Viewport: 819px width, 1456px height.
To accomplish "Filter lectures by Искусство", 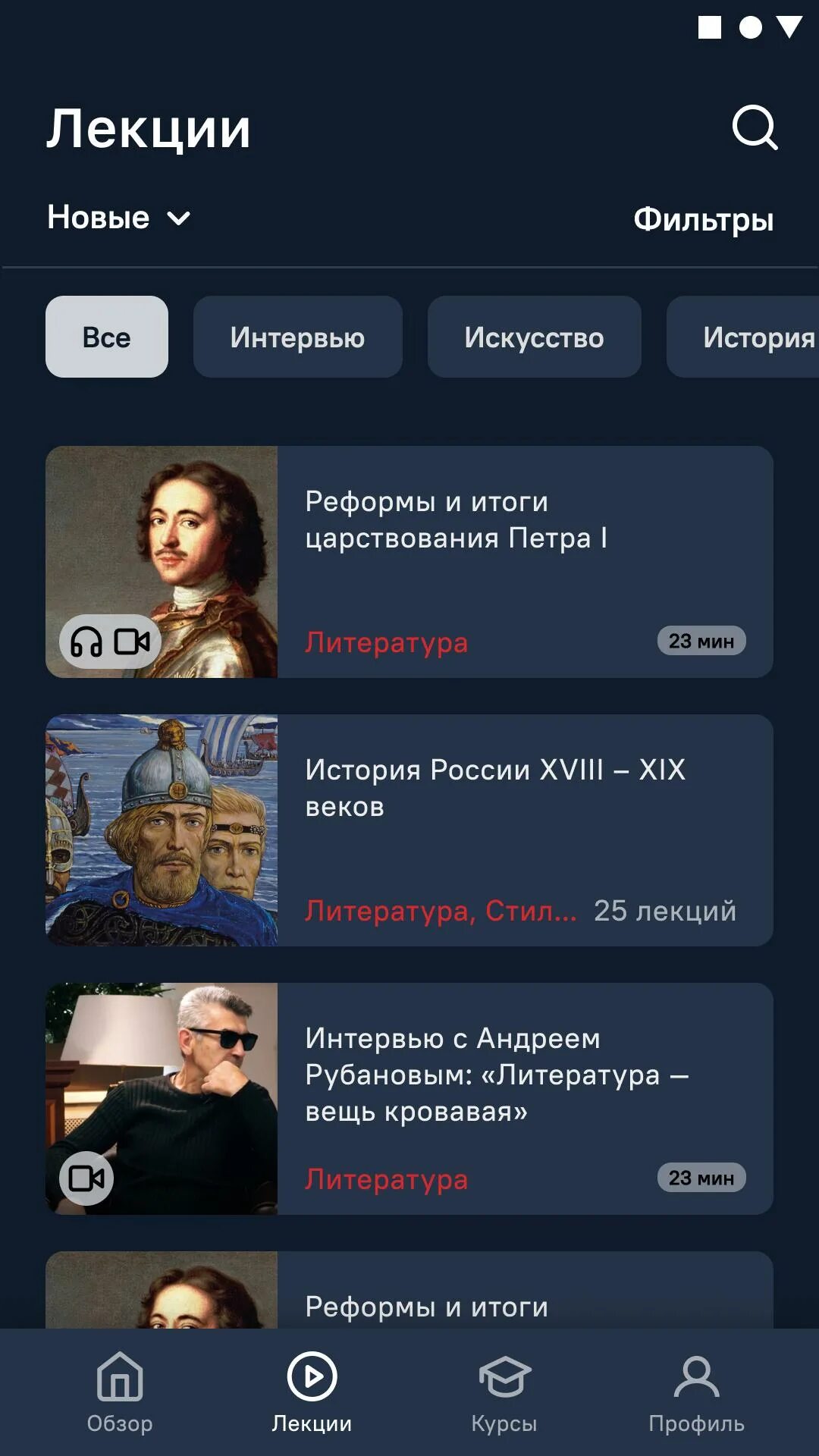I will pos(534,337).
